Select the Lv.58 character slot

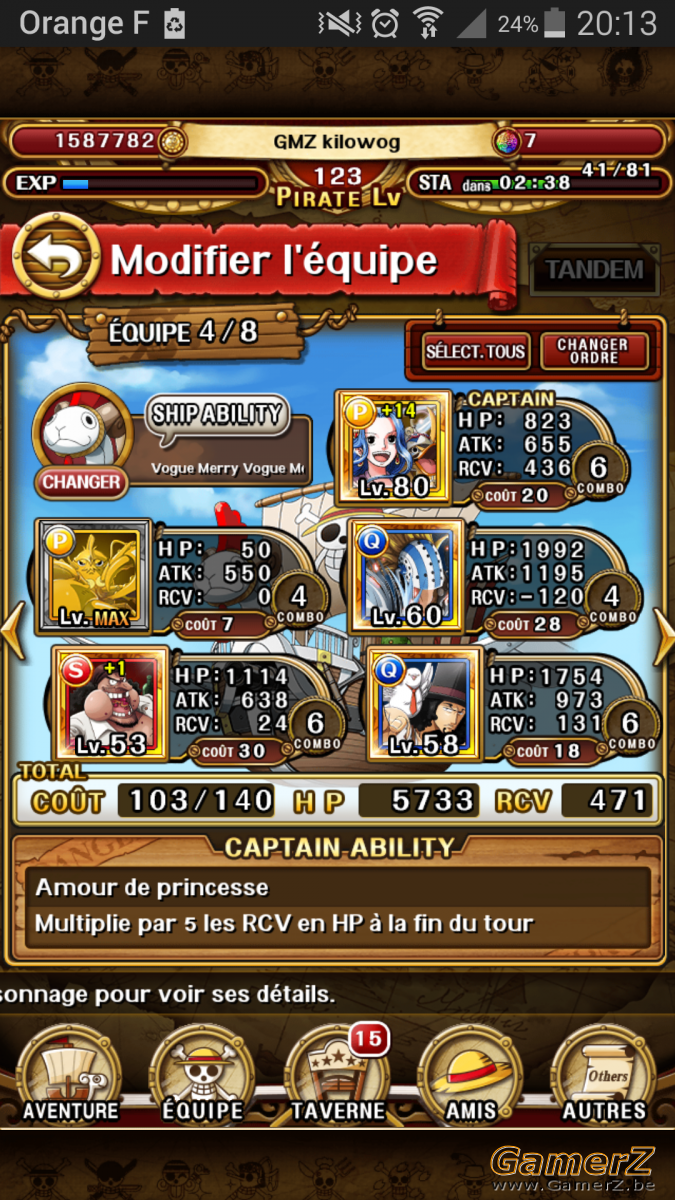(x=425, y=703)
